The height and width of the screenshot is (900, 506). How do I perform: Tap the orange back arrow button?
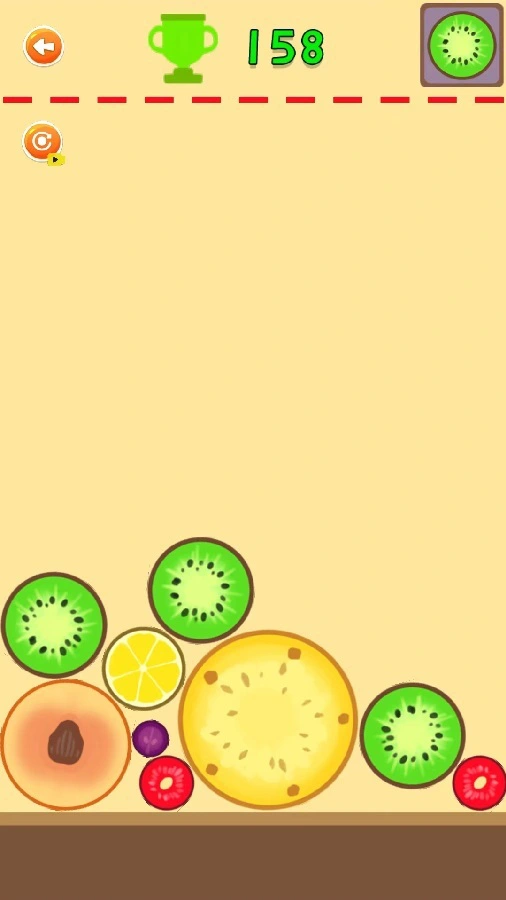[x=44, y=46]
